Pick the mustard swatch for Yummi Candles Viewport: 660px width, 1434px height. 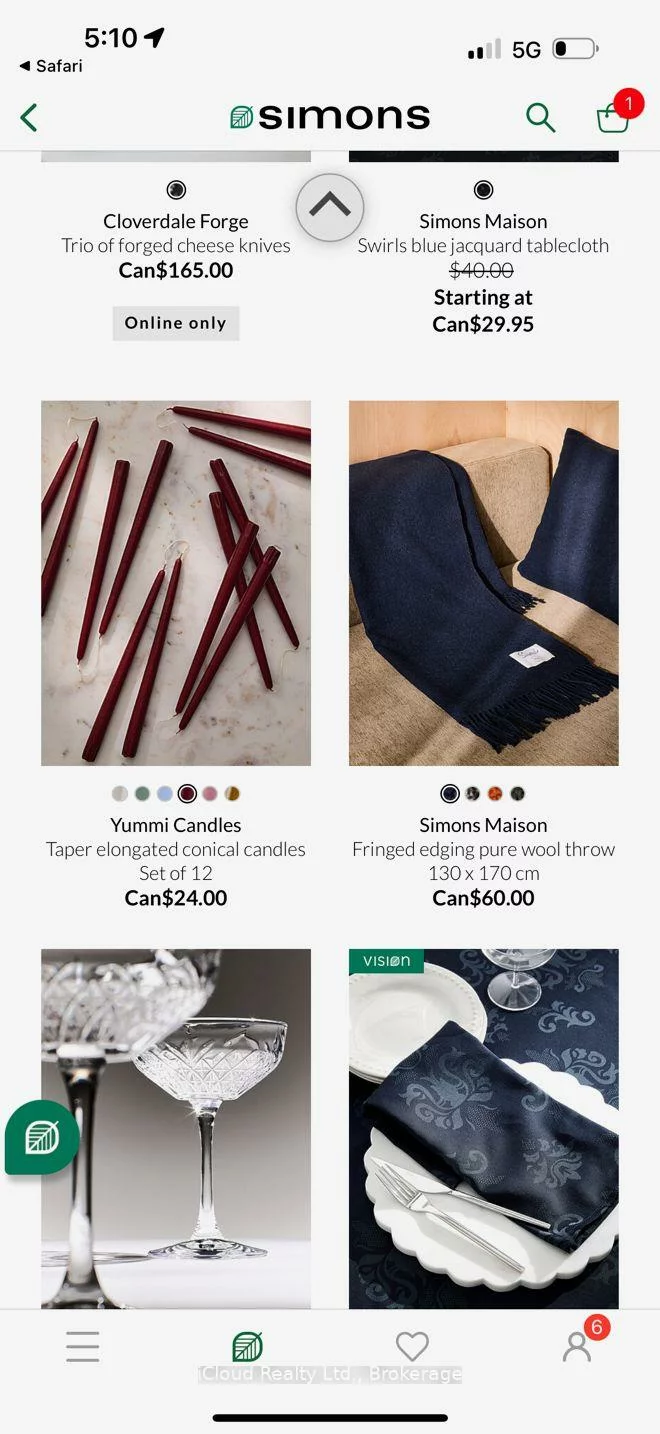click(232, 794)
